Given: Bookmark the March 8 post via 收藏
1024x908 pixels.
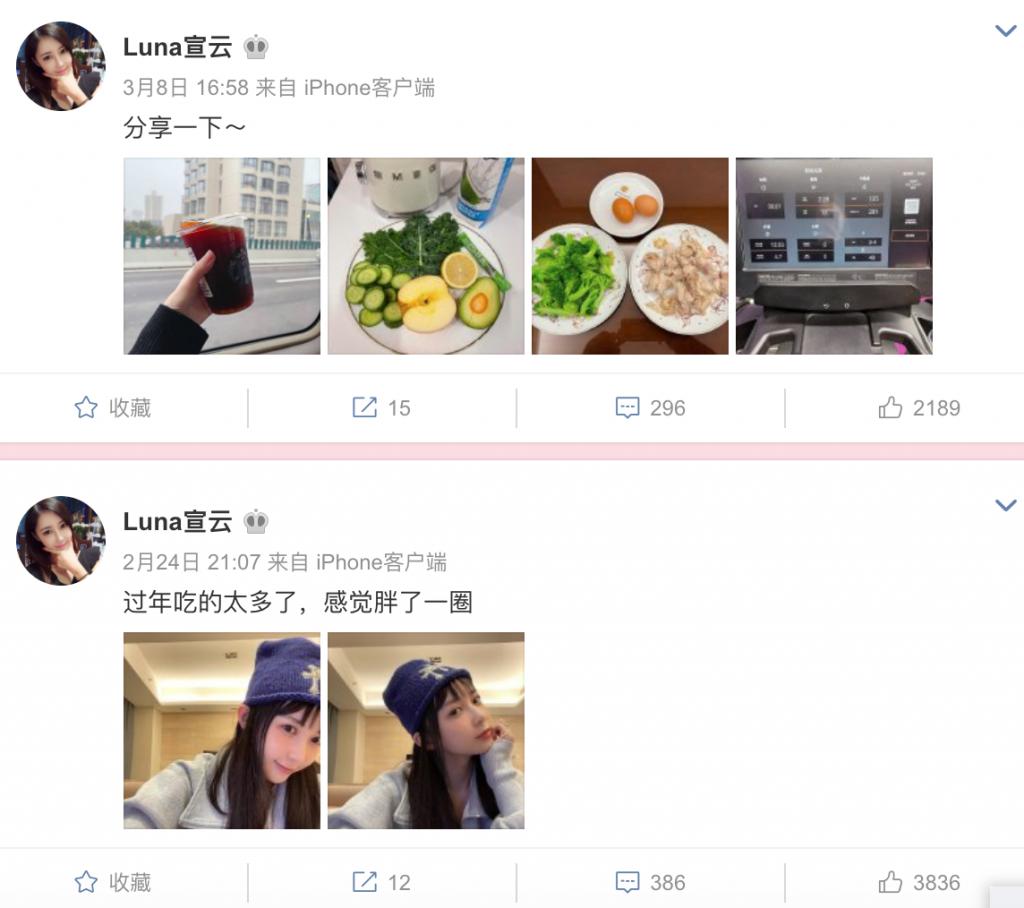Looking at the screenshot, I should 113,408.
